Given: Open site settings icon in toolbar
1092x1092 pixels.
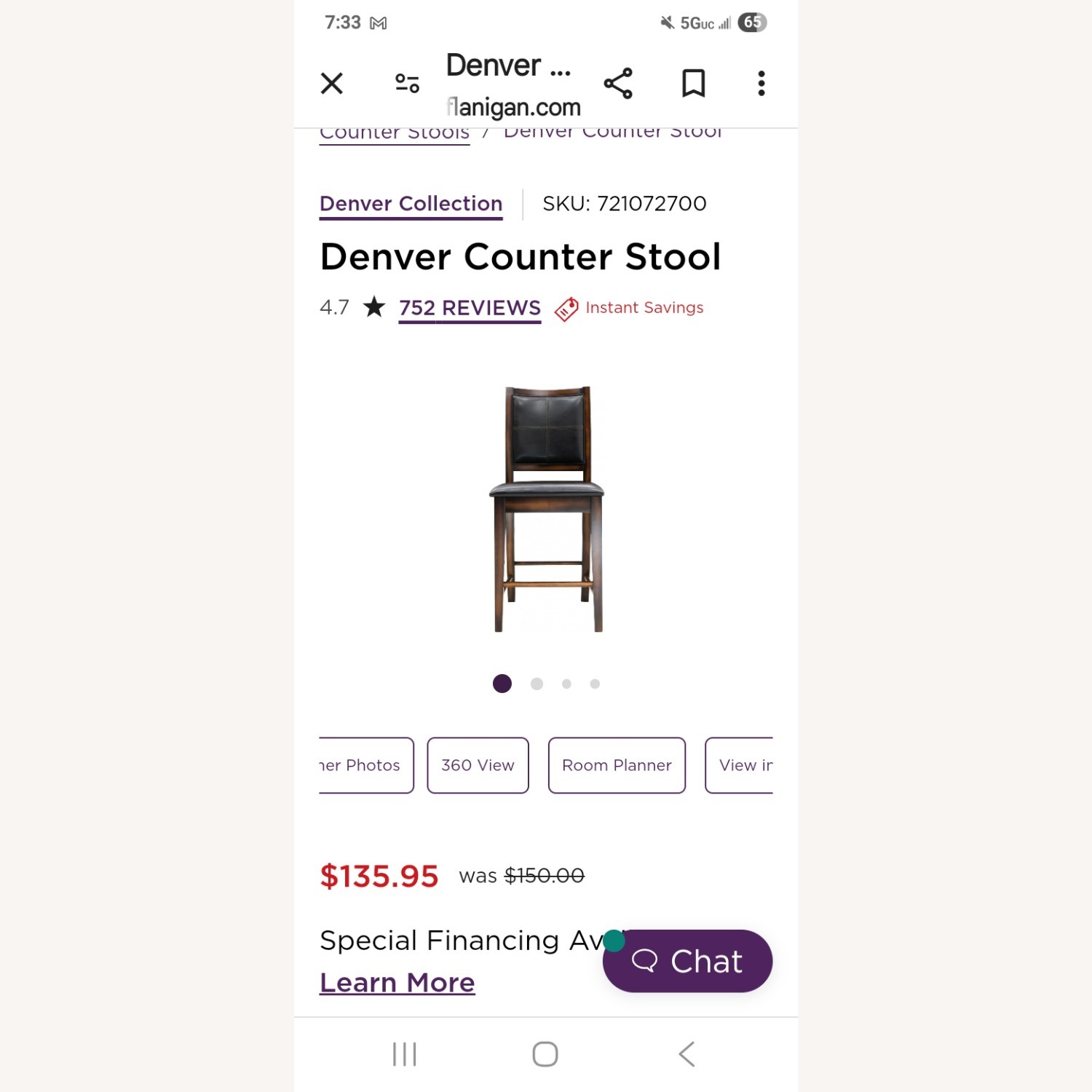Looking at the screenshot, I should coord(407,84).
